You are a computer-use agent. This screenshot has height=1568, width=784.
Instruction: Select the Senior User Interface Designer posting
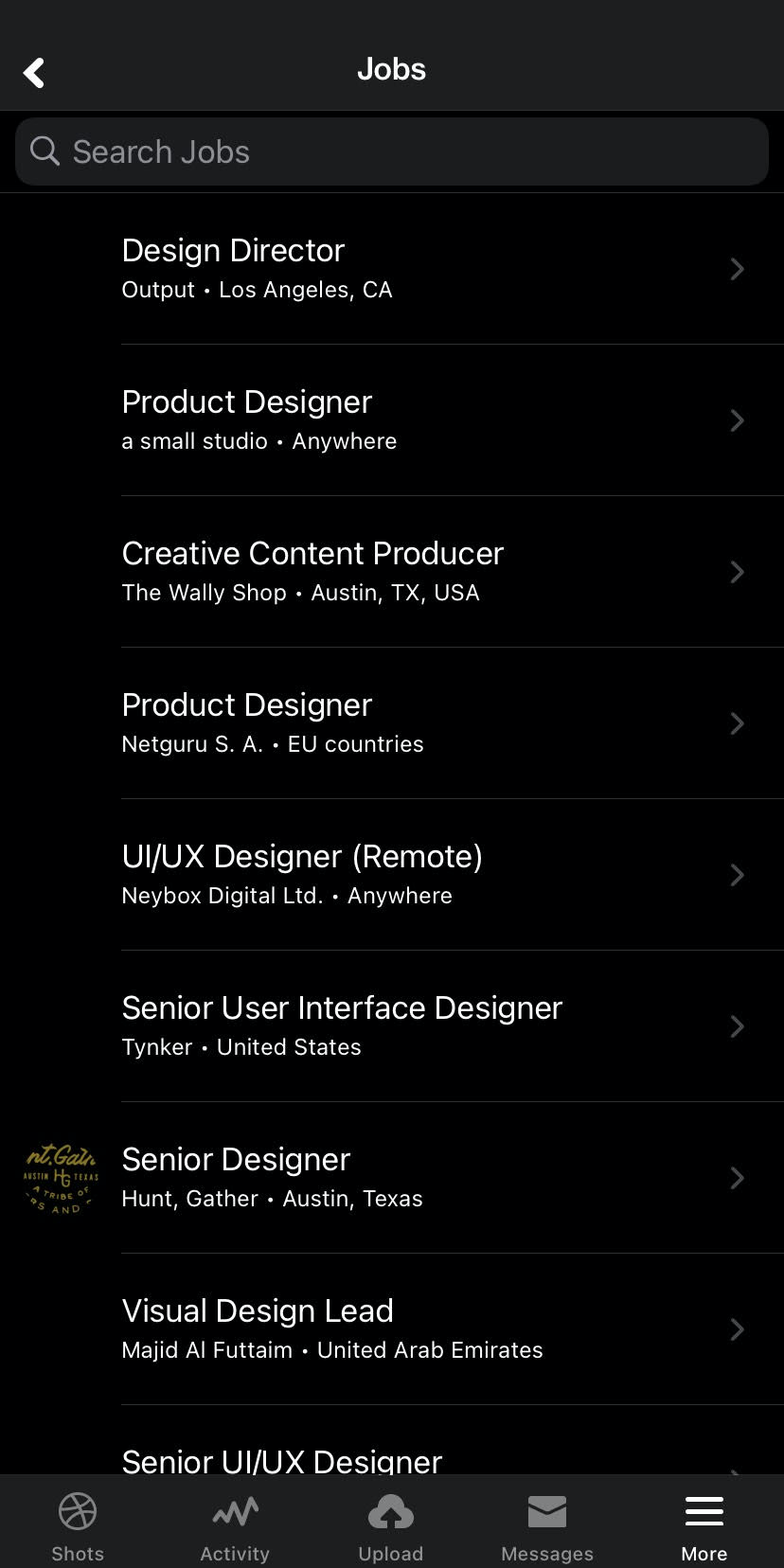[392, 1025]
